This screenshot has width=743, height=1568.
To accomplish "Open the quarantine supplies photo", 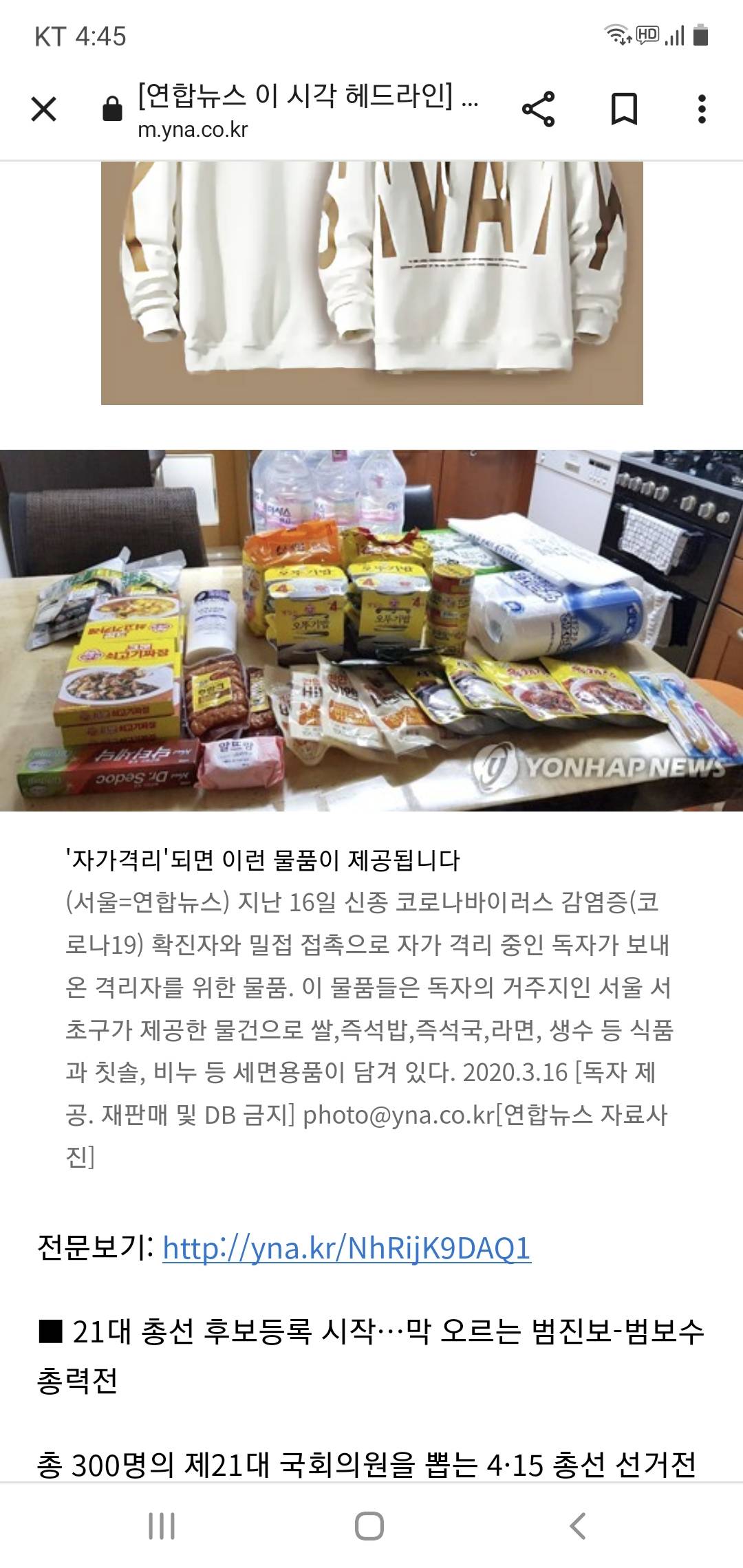I will (x=371, y=630).
